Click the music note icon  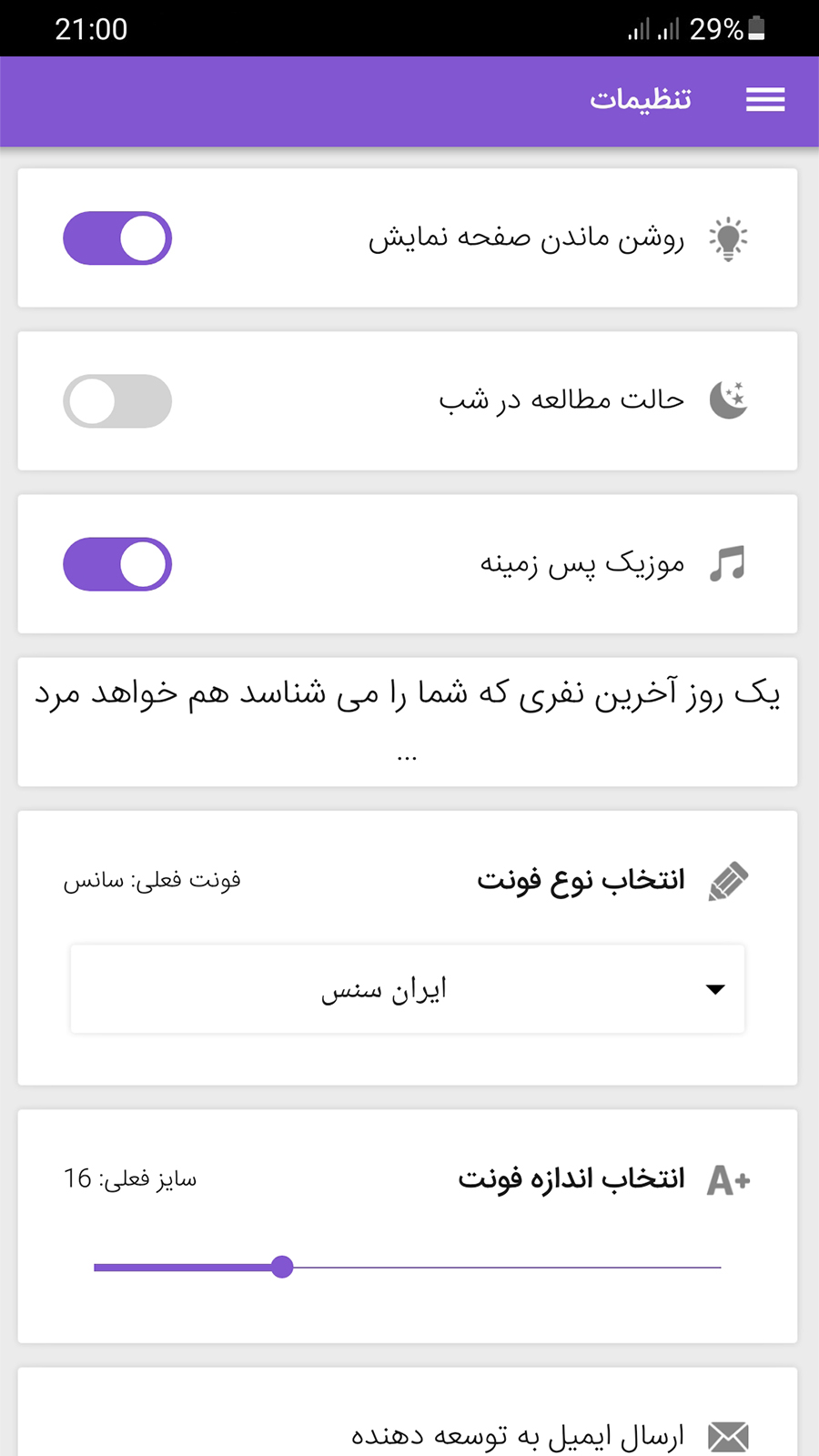click(x=728, y=563)
